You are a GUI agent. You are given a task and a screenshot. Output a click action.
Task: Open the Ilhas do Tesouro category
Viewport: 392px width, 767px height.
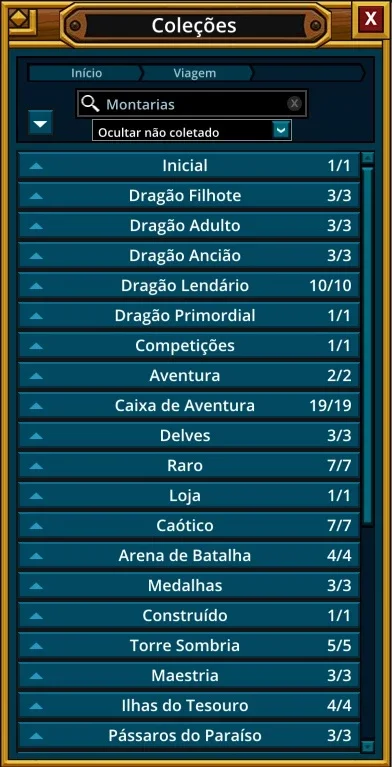coord(189,706)
